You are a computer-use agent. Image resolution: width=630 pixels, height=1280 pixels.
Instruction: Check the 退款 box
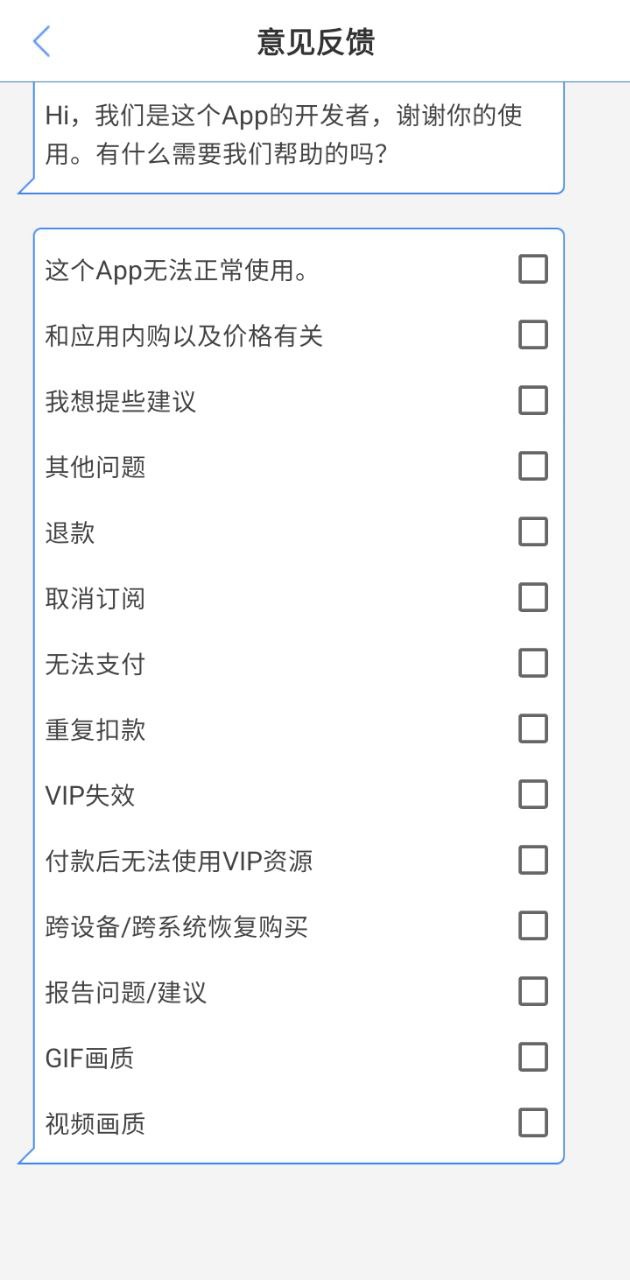coord(533,532)
